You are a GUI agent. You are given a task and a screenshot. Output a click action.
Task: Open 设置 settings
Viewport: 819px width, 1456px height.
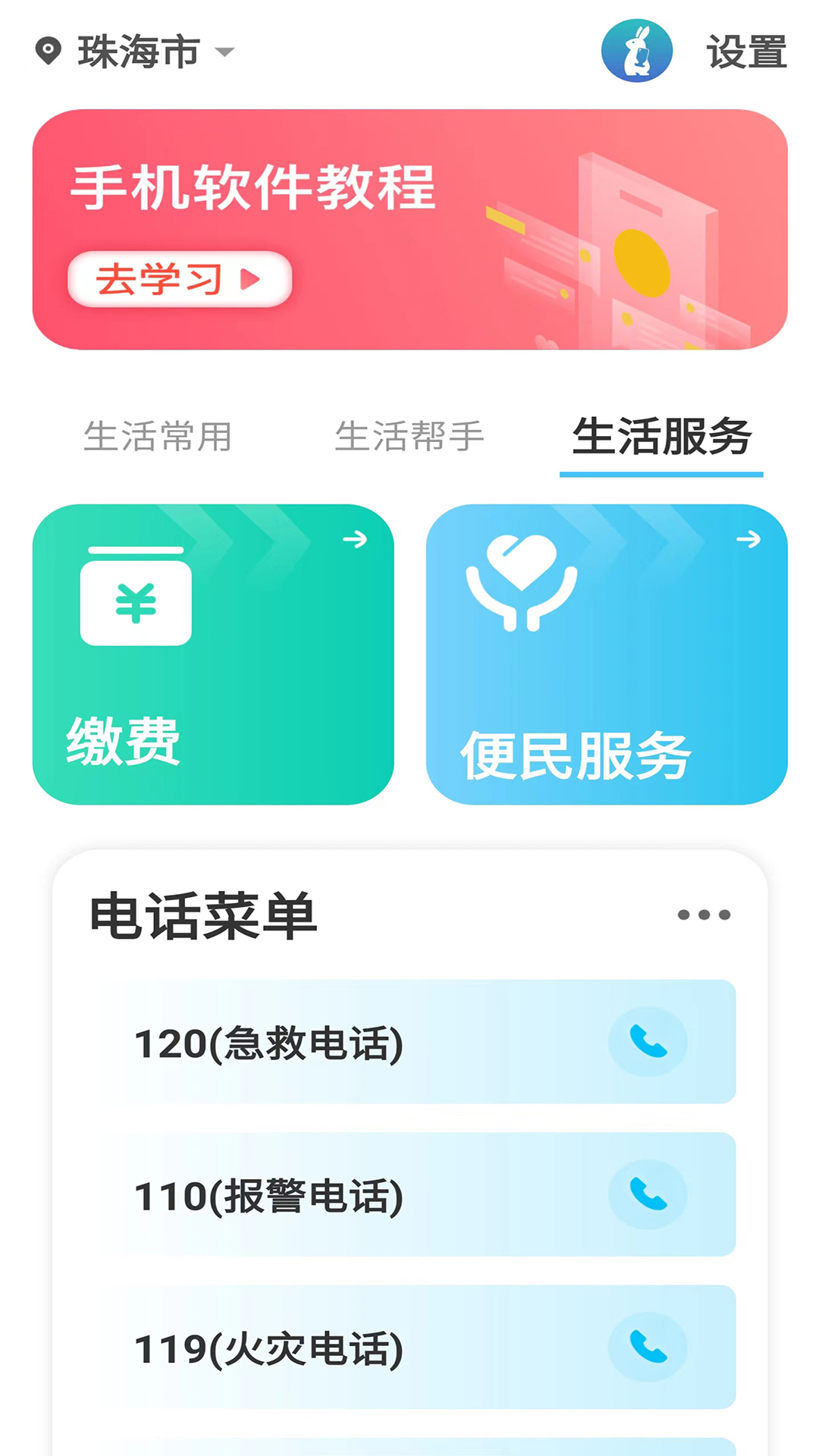point(746,52)
